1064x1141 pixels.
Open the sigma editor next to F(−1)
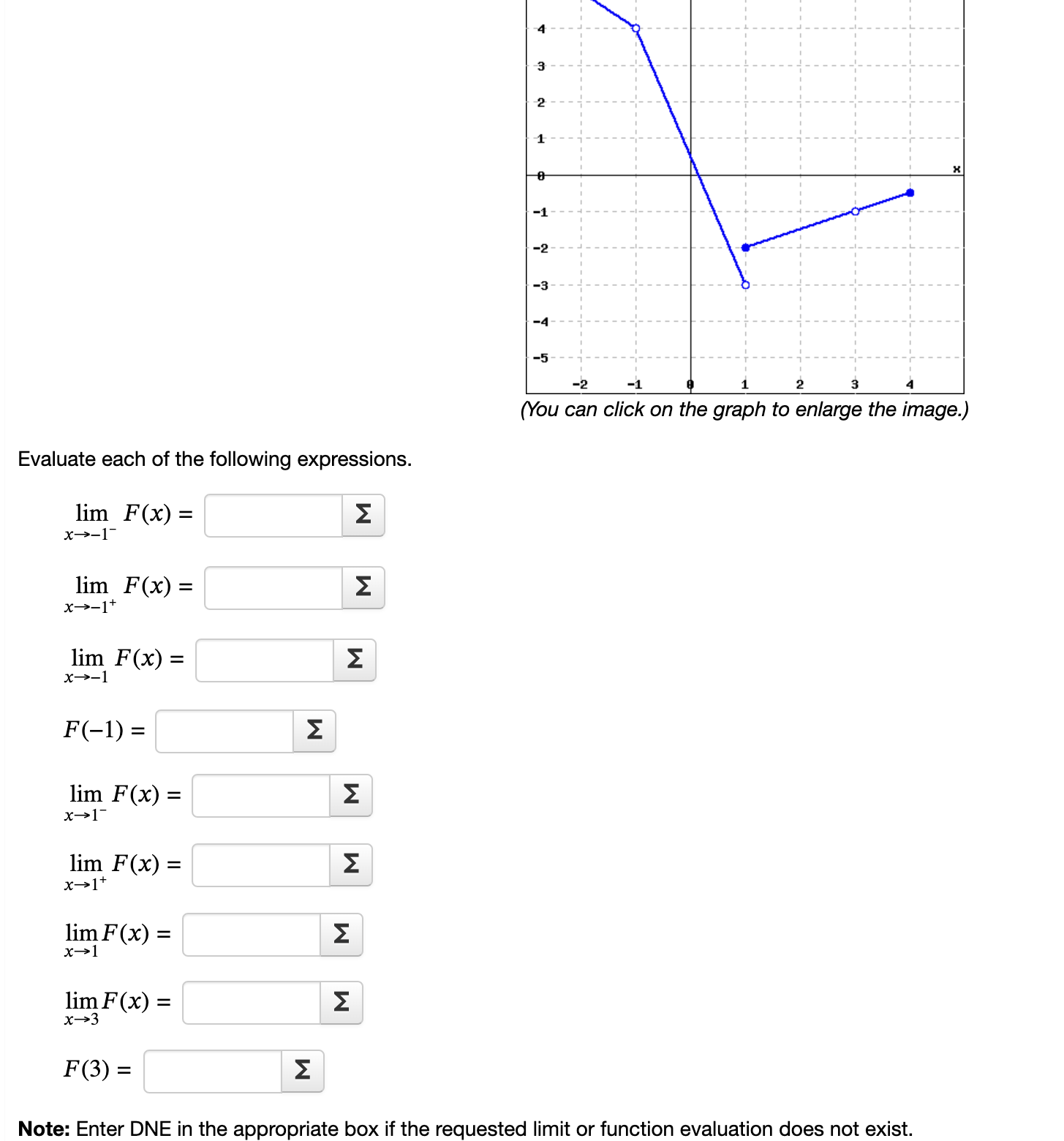[314, 731]
